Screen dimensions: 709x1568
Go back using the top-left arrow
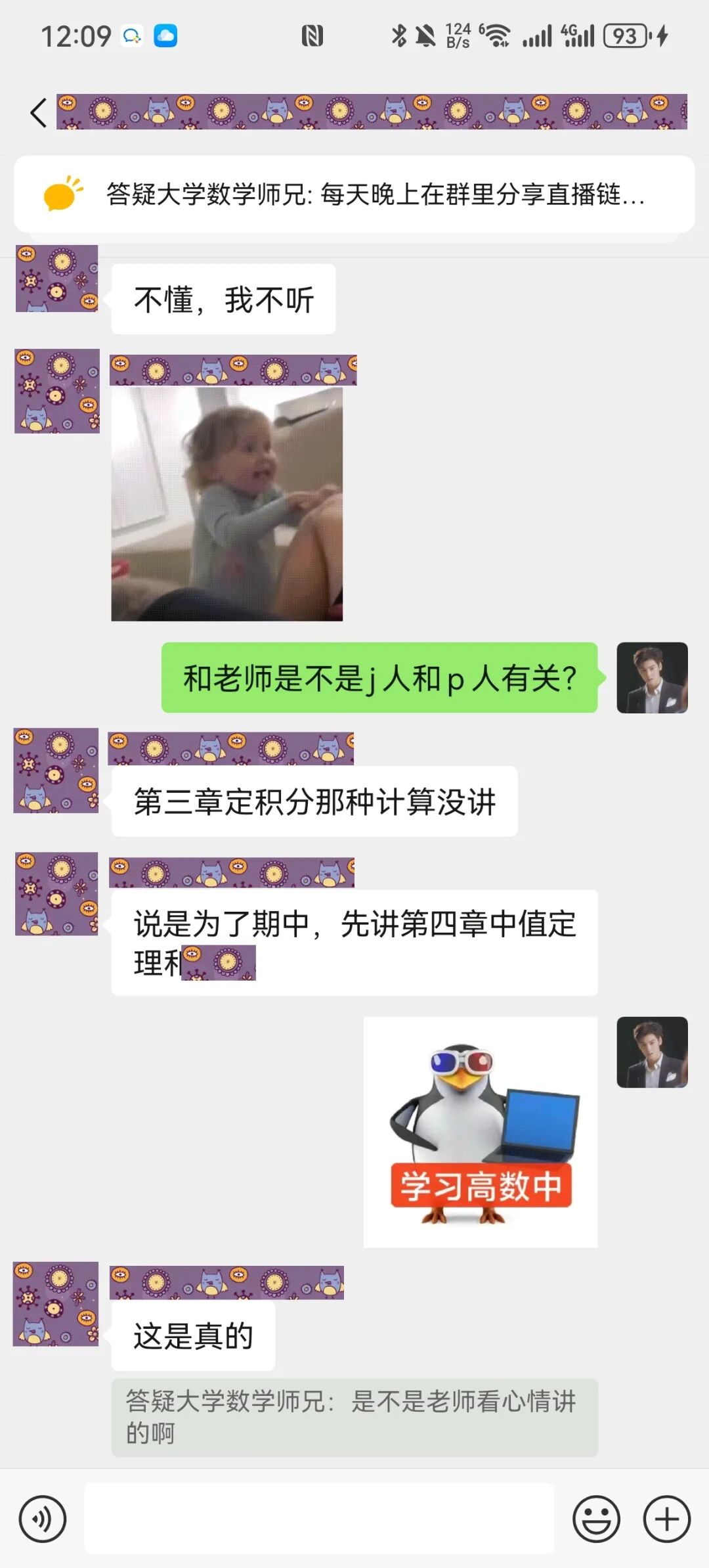click(38, 112)
